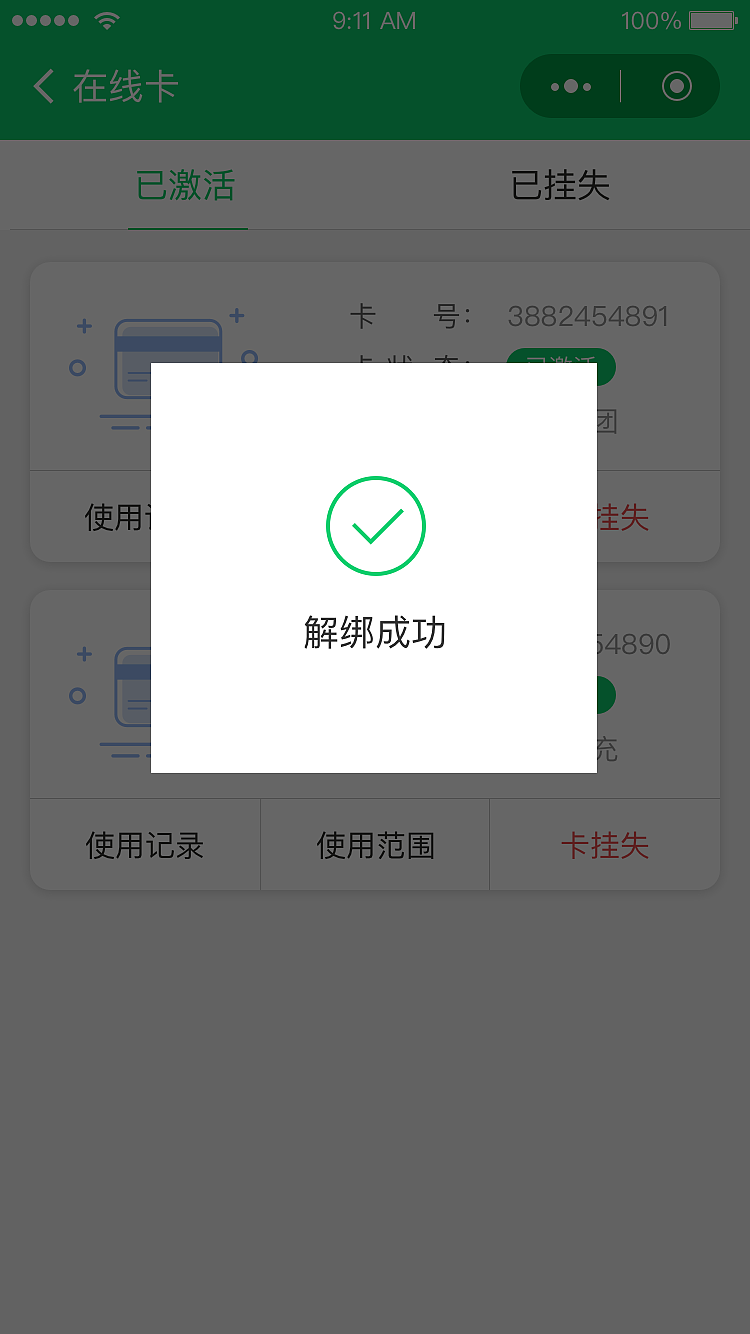Tap the red 卡挂失 button
This screenshot has width=750, height=1334.
click(604, 844)
